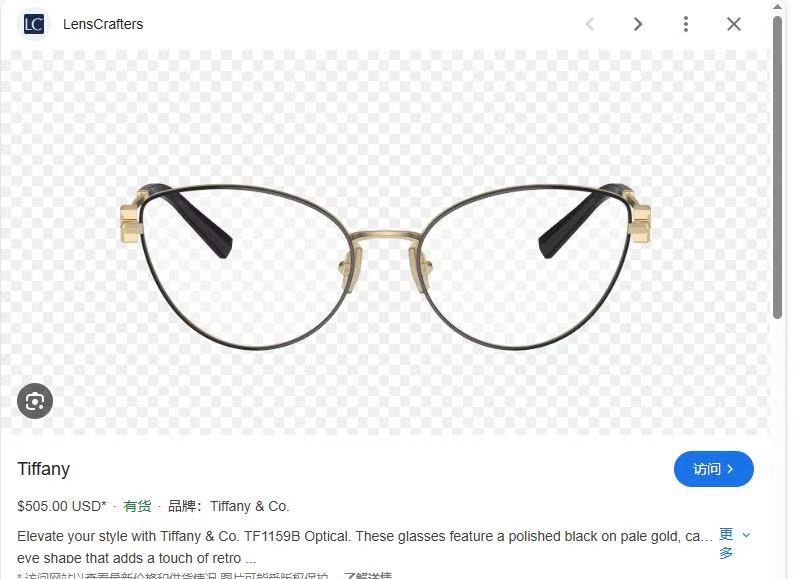Open the 了解详情 learn more link
Image resolution: width=794 pixels, height=579 pixels.
click(x=367, y=575)
